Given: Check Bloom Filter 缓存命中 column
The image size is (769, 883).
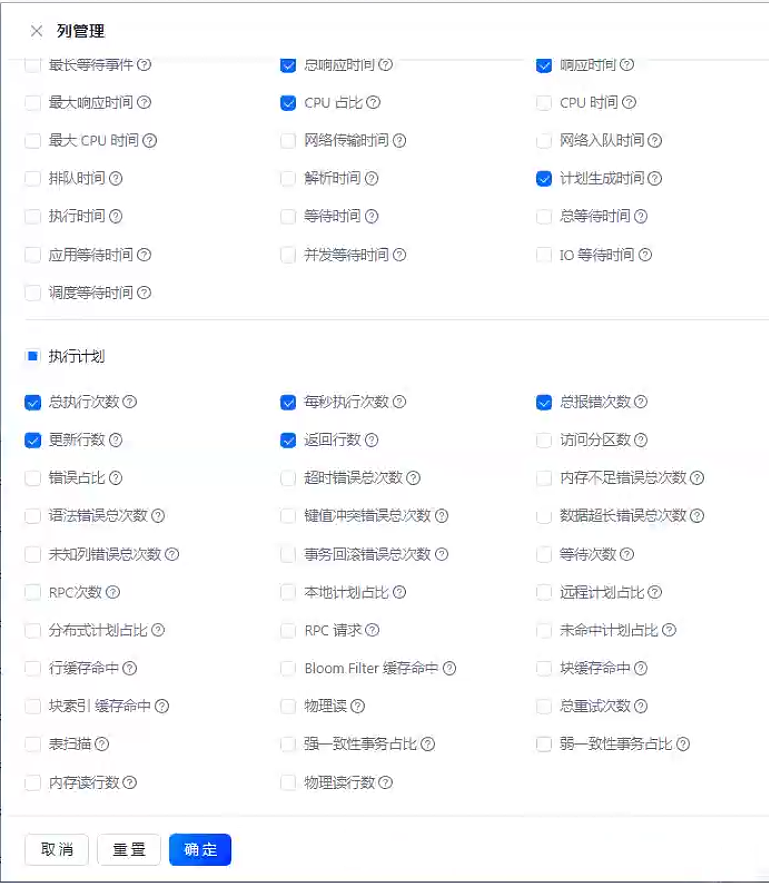Looking at the screenshot, I should point(288,668).
